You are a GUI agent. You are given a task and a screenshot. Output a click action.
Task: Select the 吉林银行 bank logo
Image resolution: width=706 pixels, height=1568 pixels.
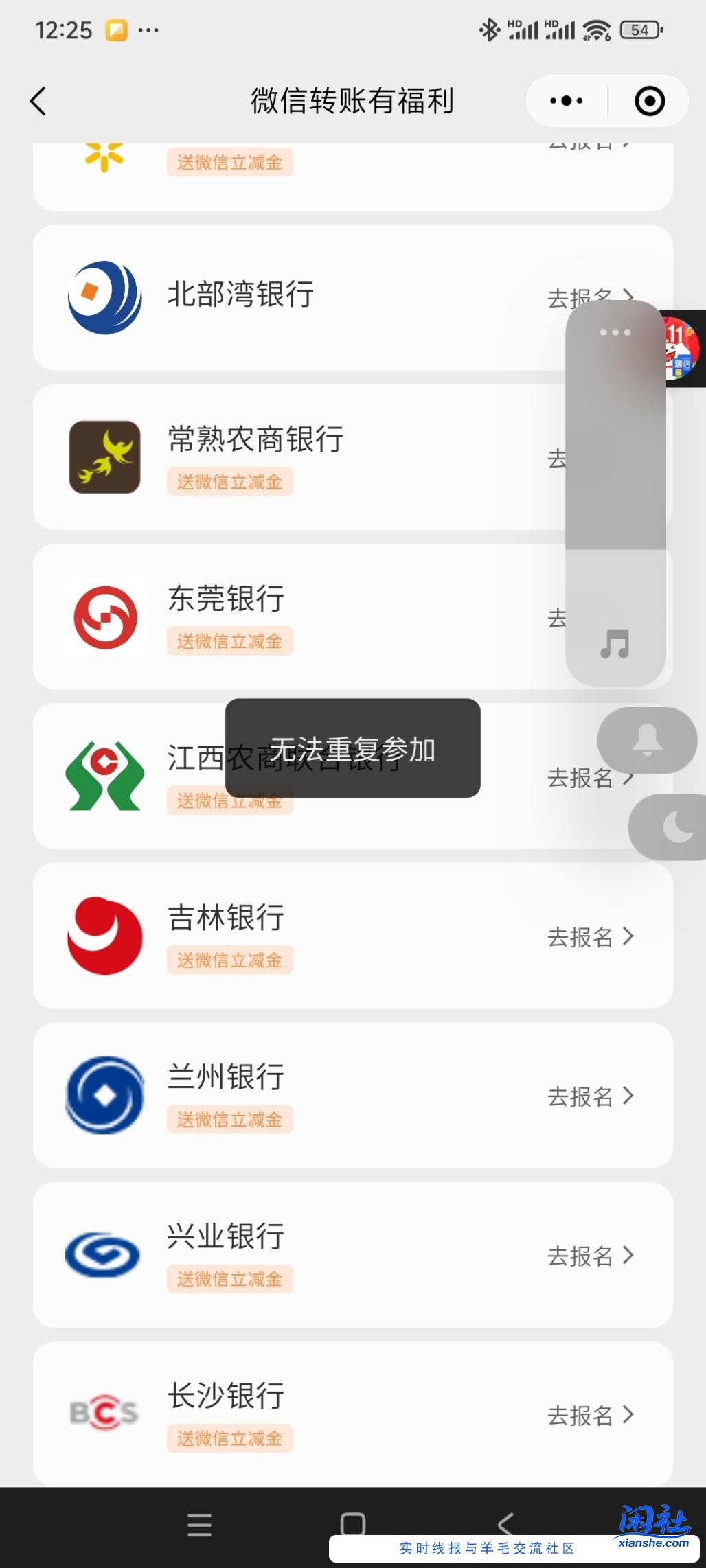[x=104, y=936]
